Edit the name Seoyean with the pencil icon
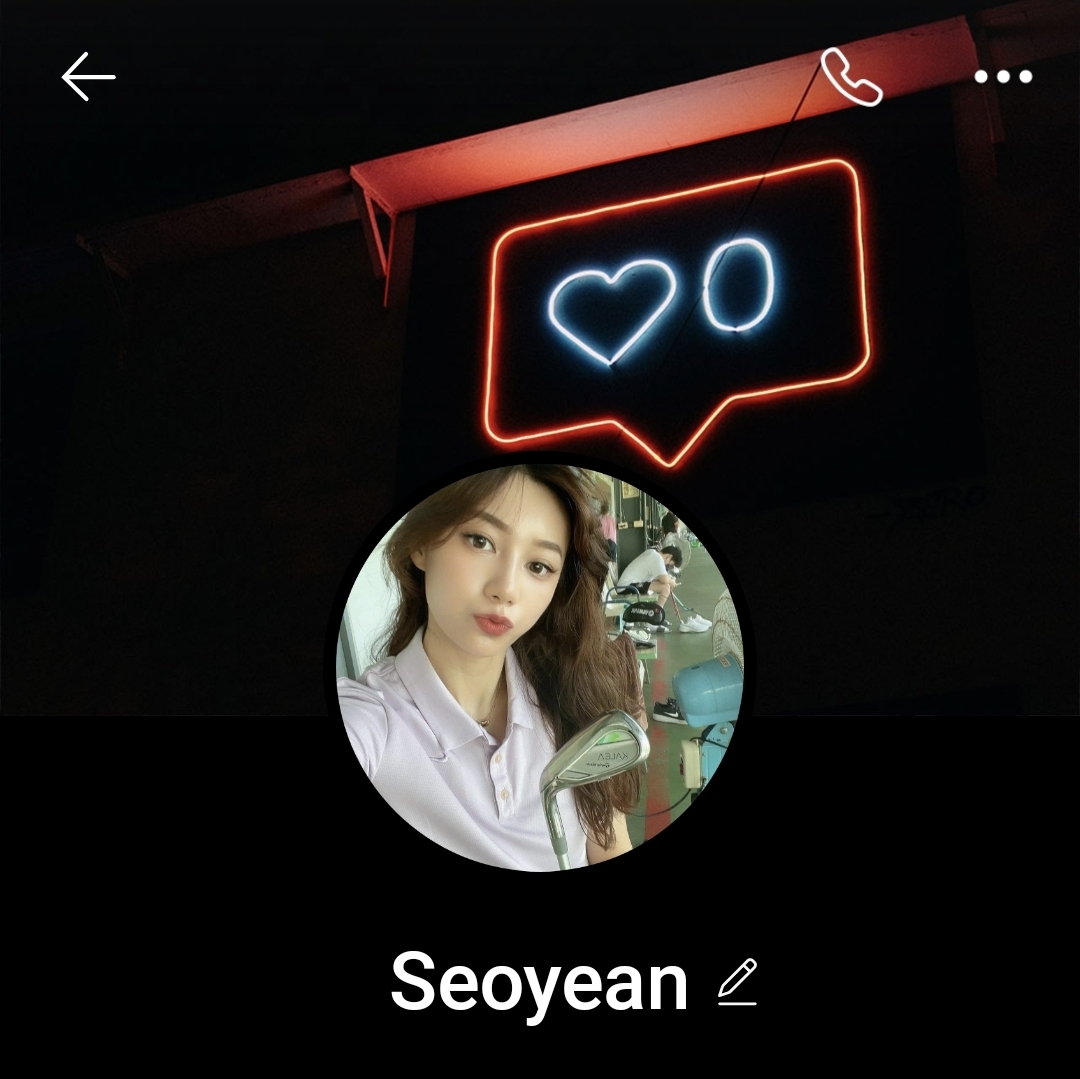Viewport: 1080px width, 1079px height. 738,981
